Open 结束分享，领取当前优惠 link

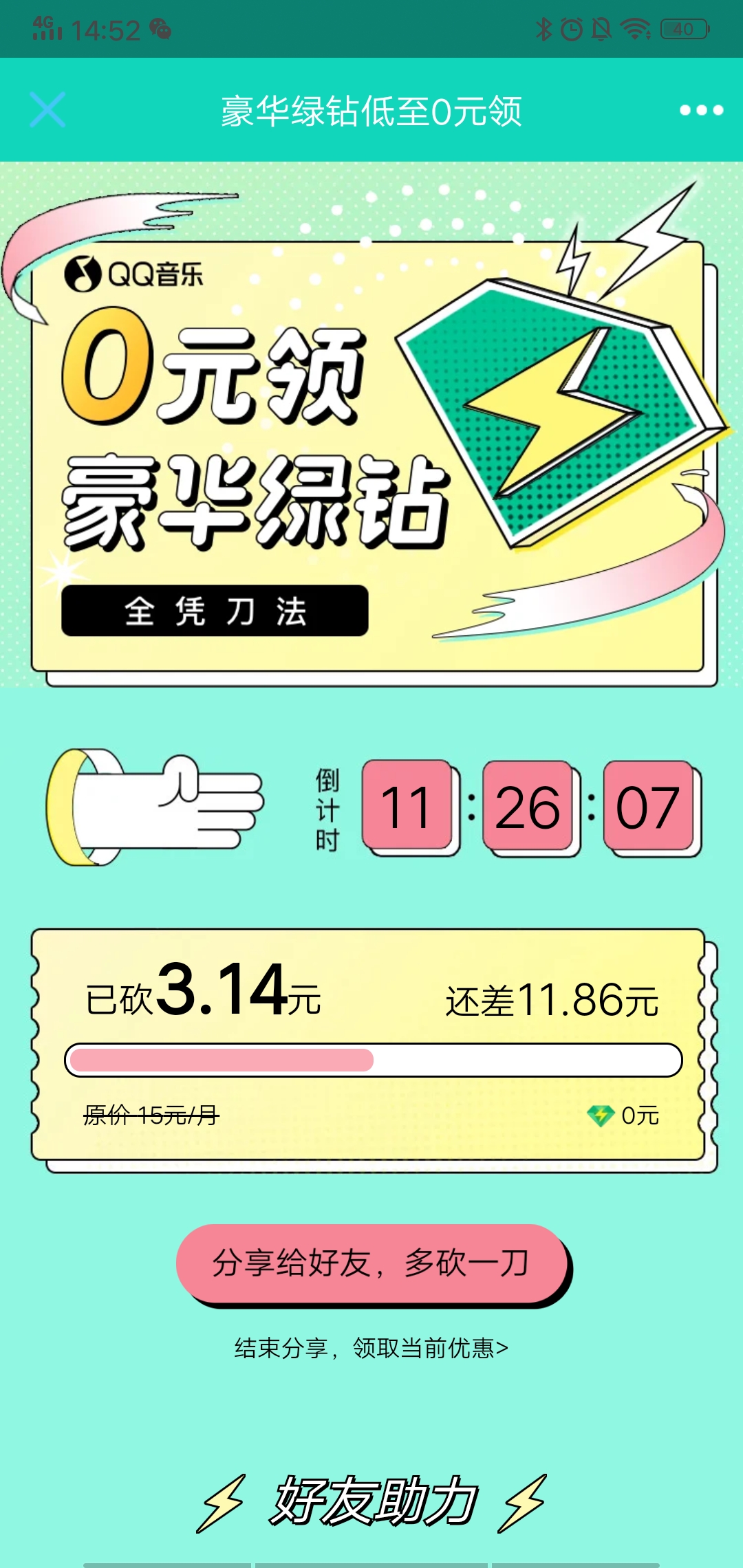371,1349
